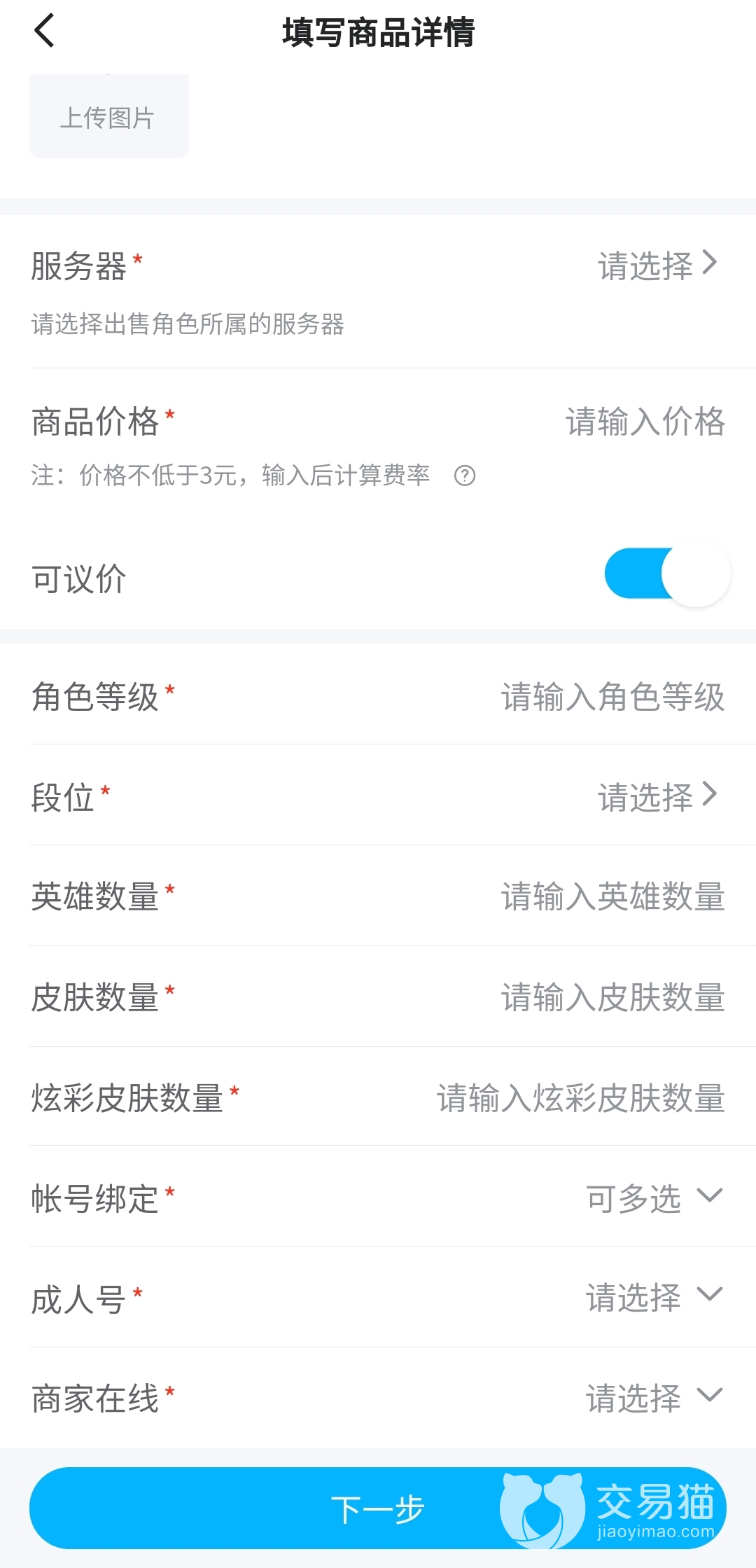This screenshot has width=756, height=1568.
Task: Tap the 炫彩皮肤数量 input field
Action: [x=580, y=1097]
